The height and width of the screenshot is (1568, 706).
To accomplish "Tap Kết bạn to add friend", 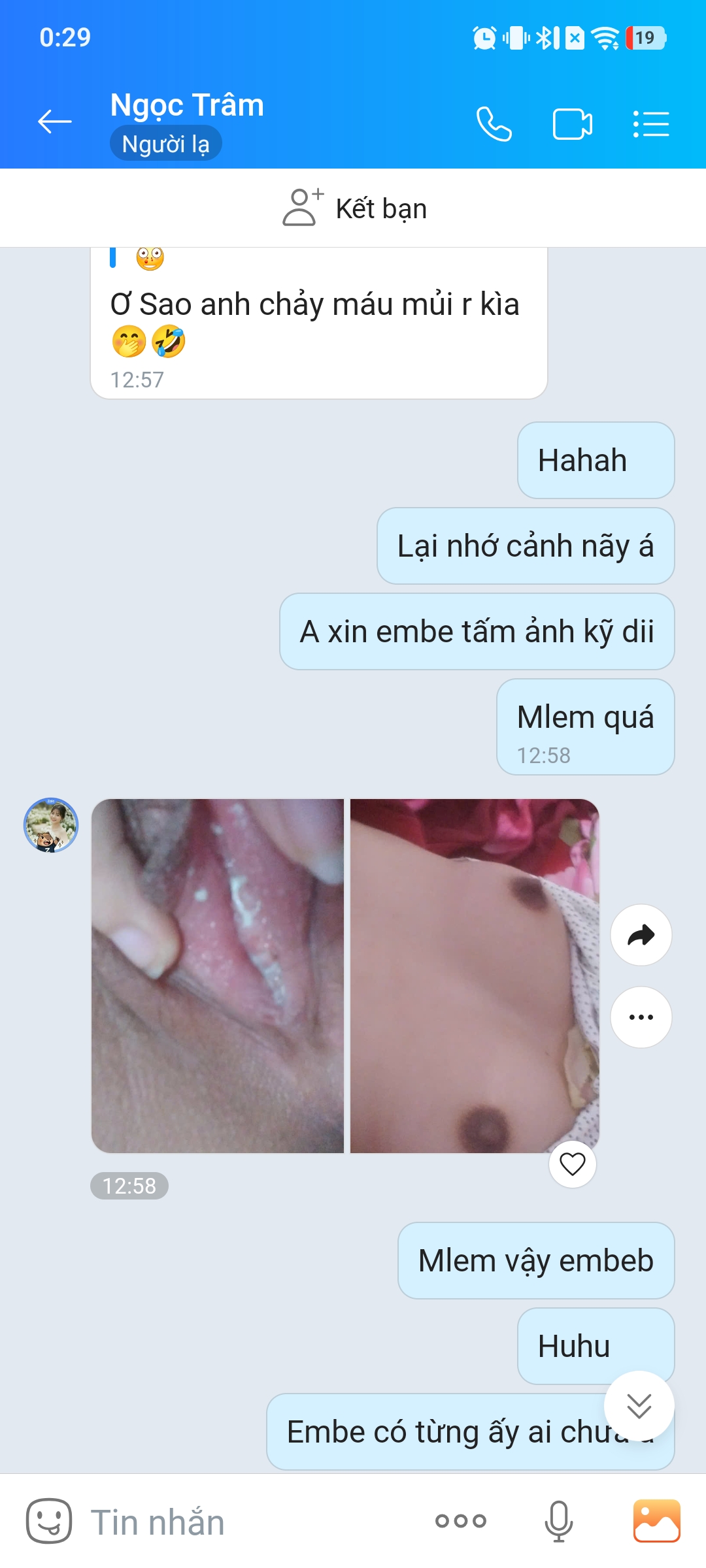I will (354, 208).
